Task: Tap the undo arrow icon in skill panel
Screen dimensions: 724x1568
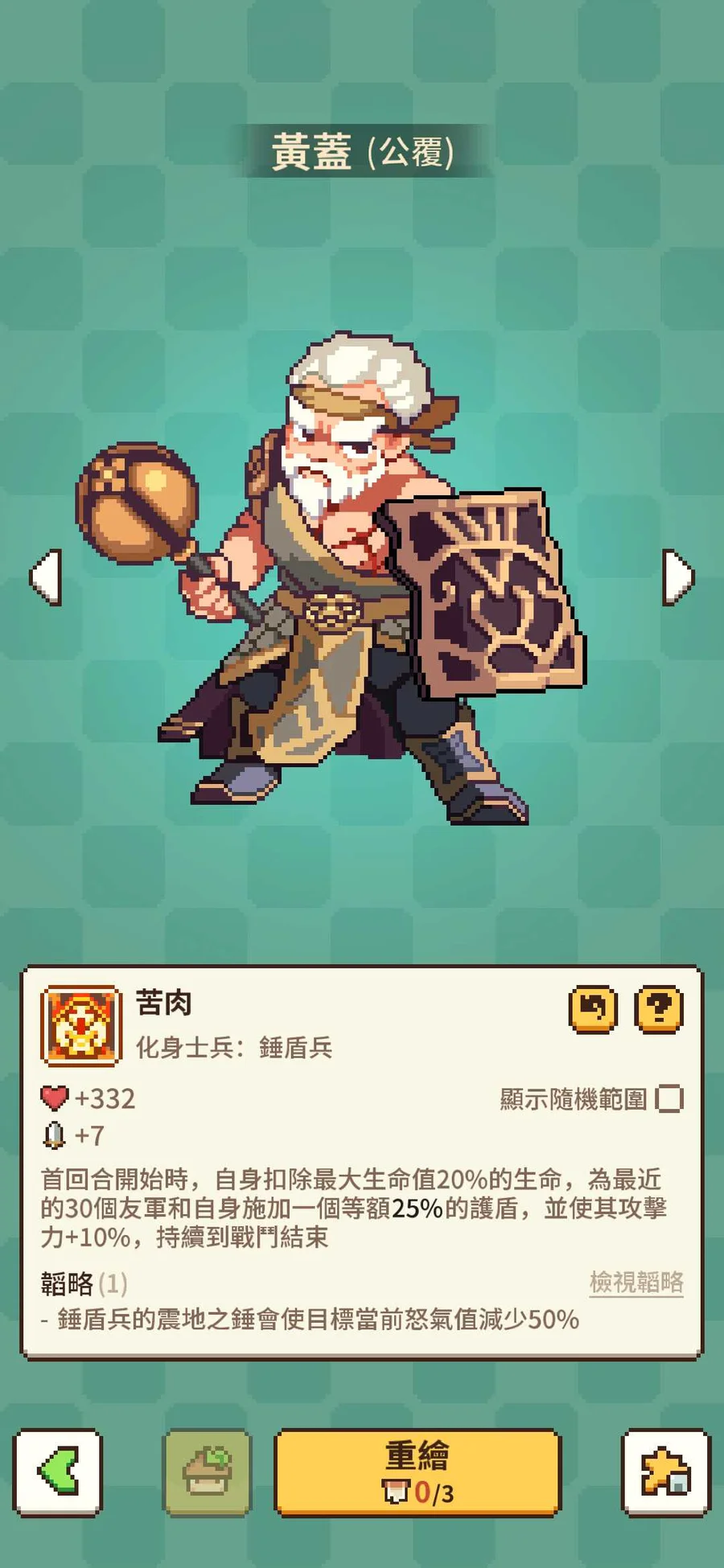Action: tap(593, 1009)
